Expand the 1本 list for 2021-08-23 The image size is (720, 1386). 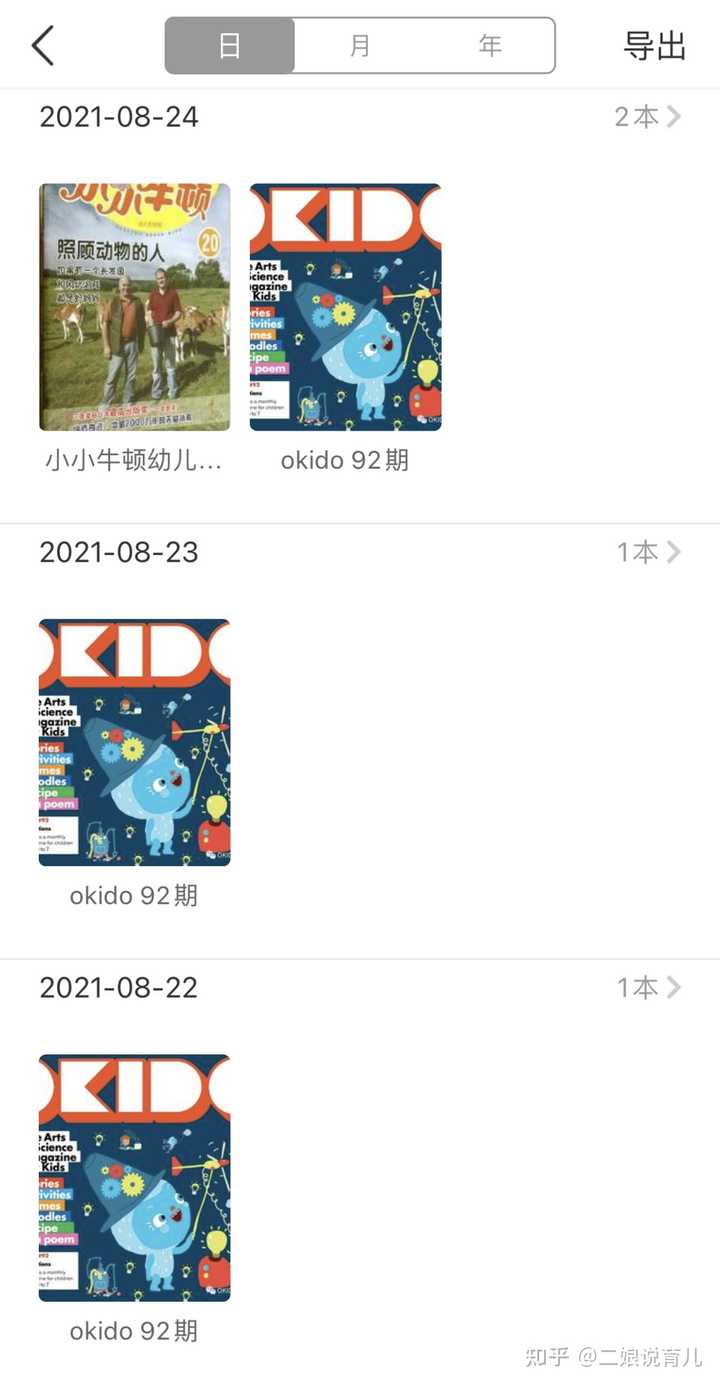point(649,552)
